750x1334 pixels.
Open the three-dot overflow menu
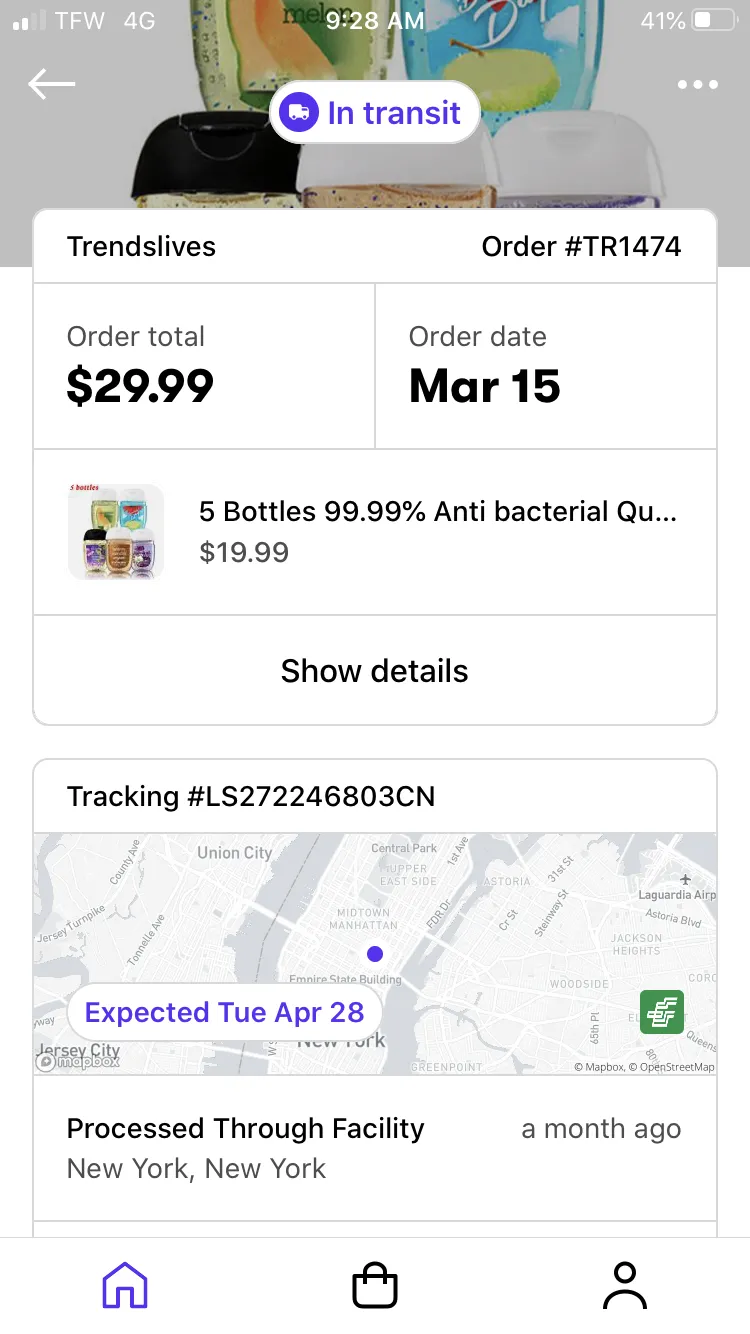pos(697,85)
